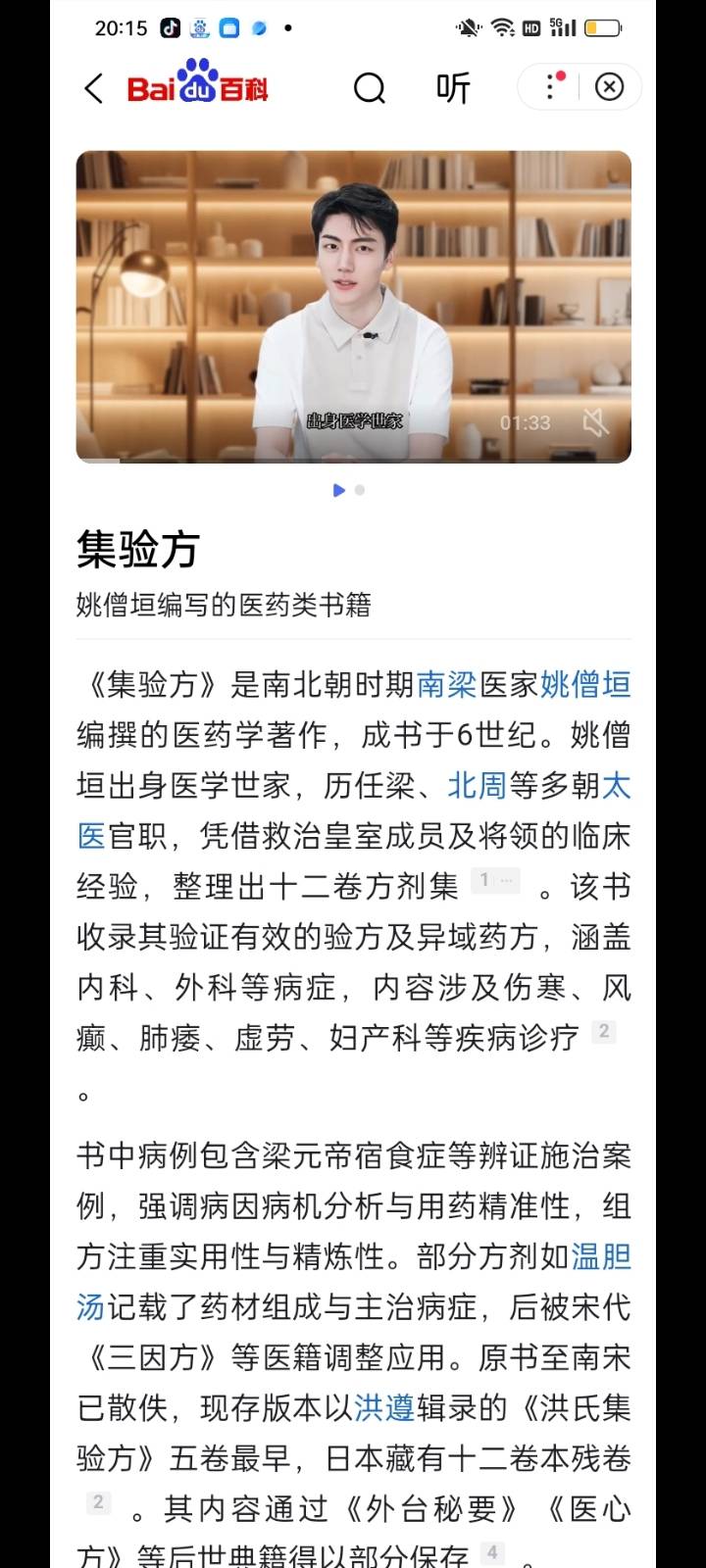This screenshot has width=706, height=1568.
Task: Switch to the second pagination dot
Action: tap(360, 490)
